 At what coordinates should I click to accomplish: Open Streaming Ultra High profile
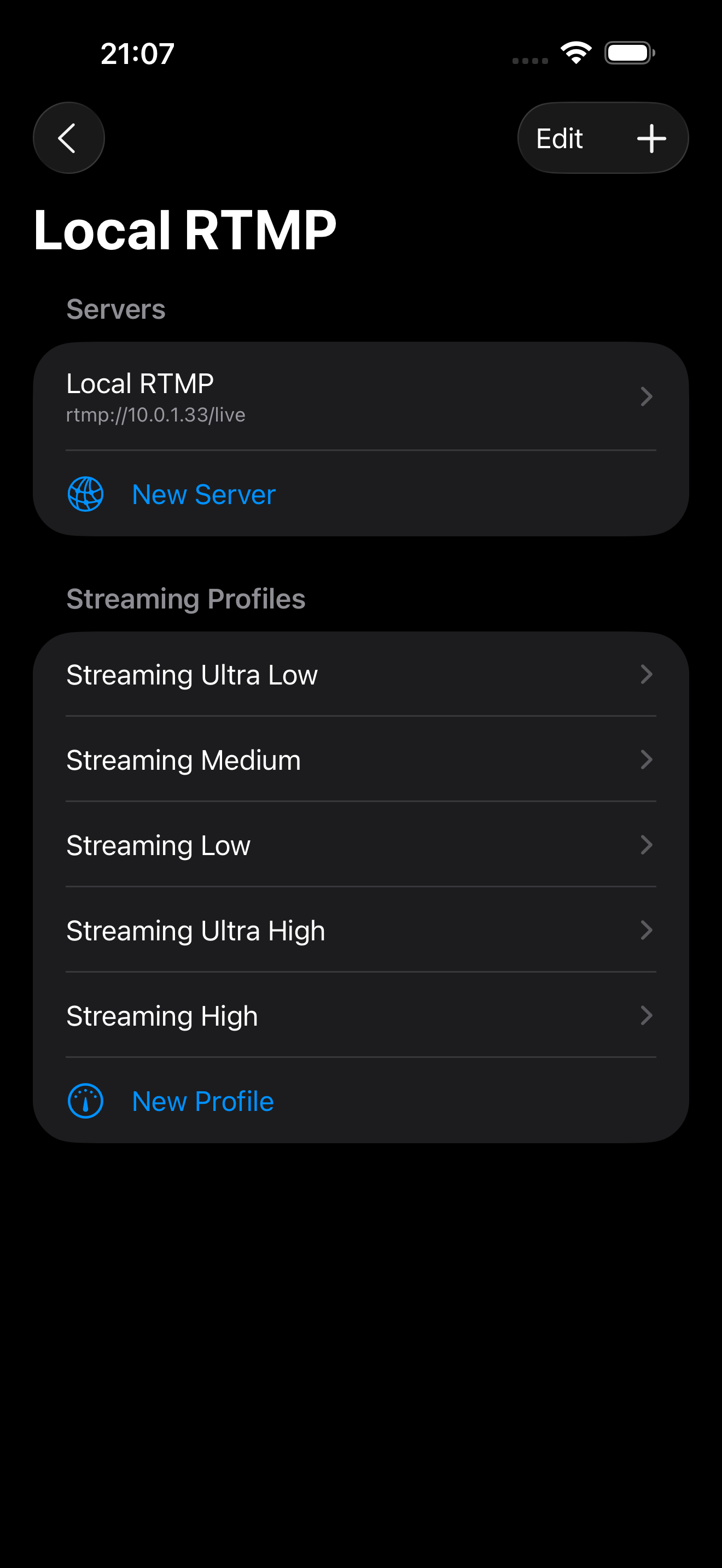[360, 930]
